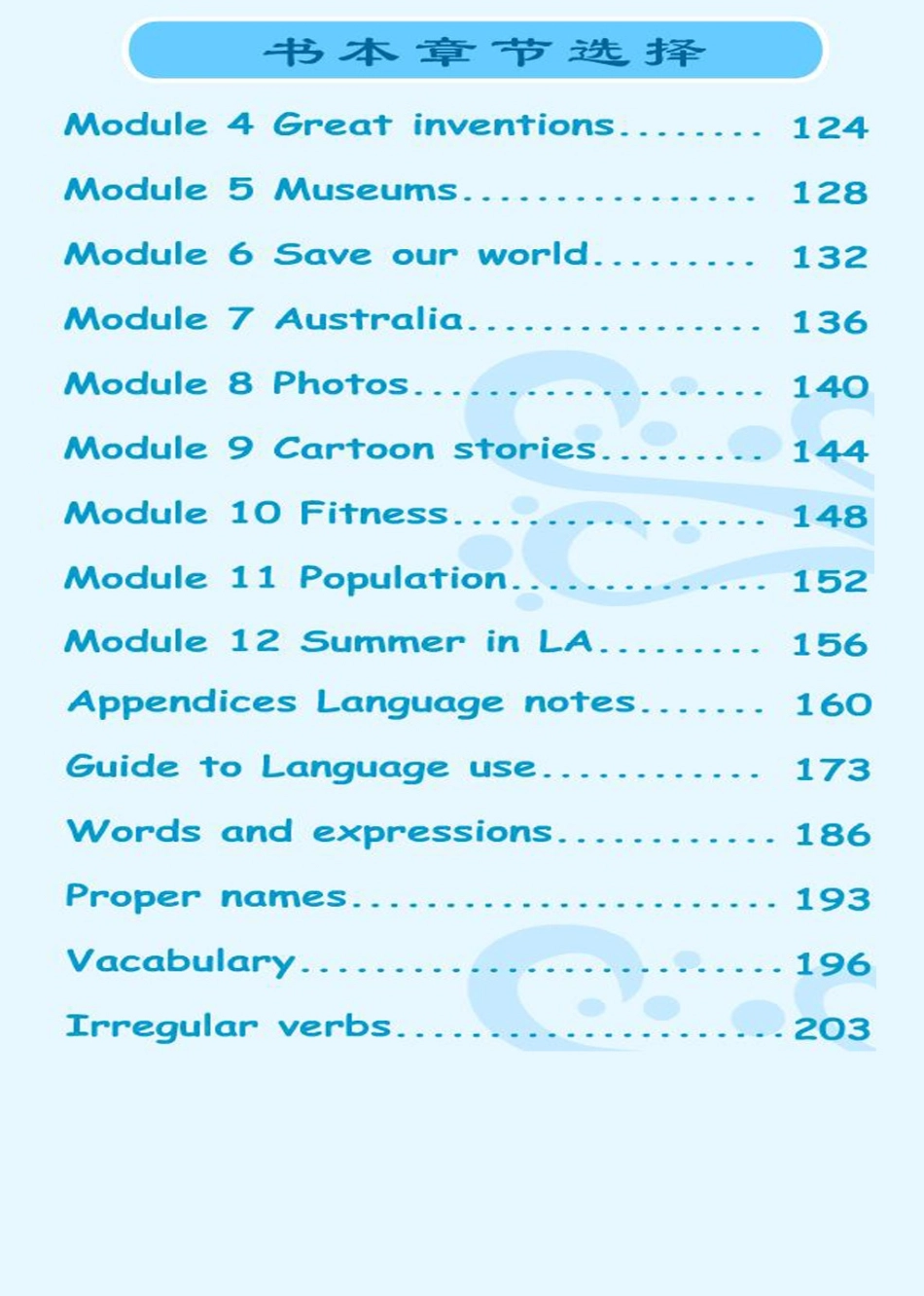
Task: Select Module 5 Museums chapter
Action: [261, 190]
